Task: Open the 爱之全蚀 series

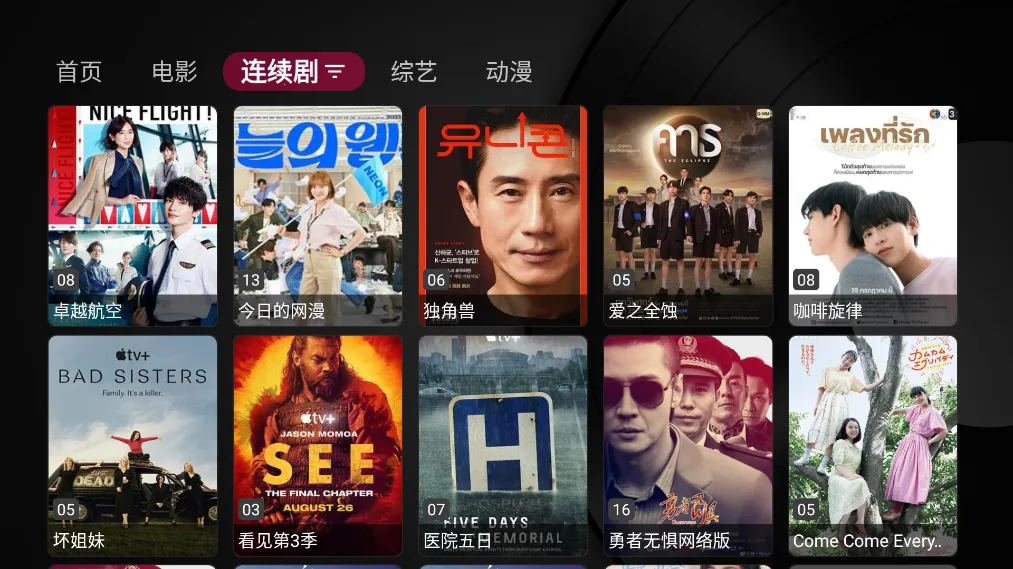Action: pos(688,215)
